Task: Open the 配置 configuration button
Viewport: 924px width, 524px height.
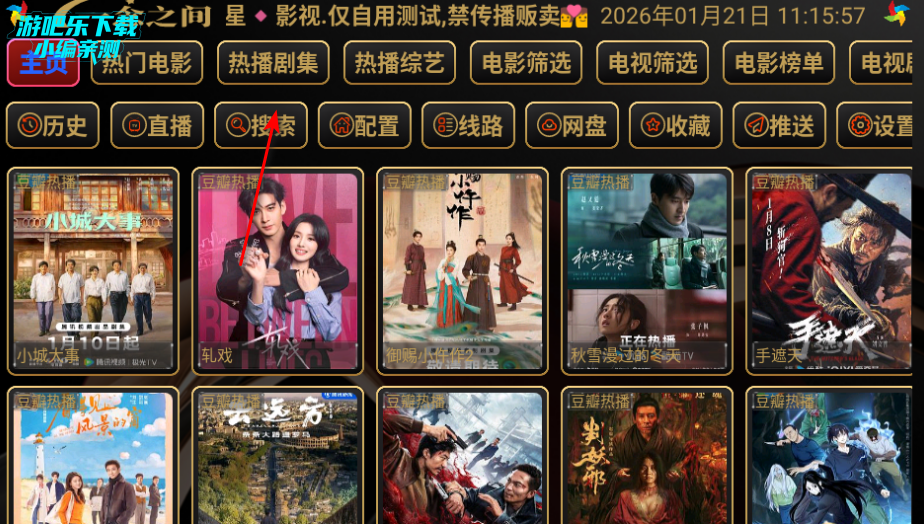Action: coord(365,126)
